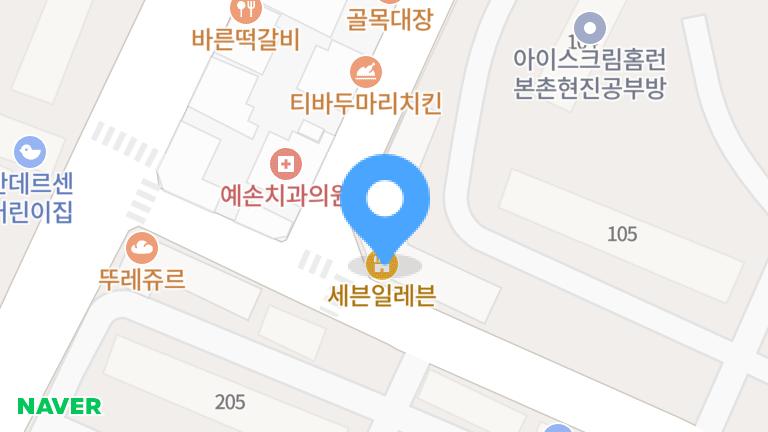Open the 예손치과의원 clinic marker
This screenshot has height=432, width=768.
click(286, 163)
